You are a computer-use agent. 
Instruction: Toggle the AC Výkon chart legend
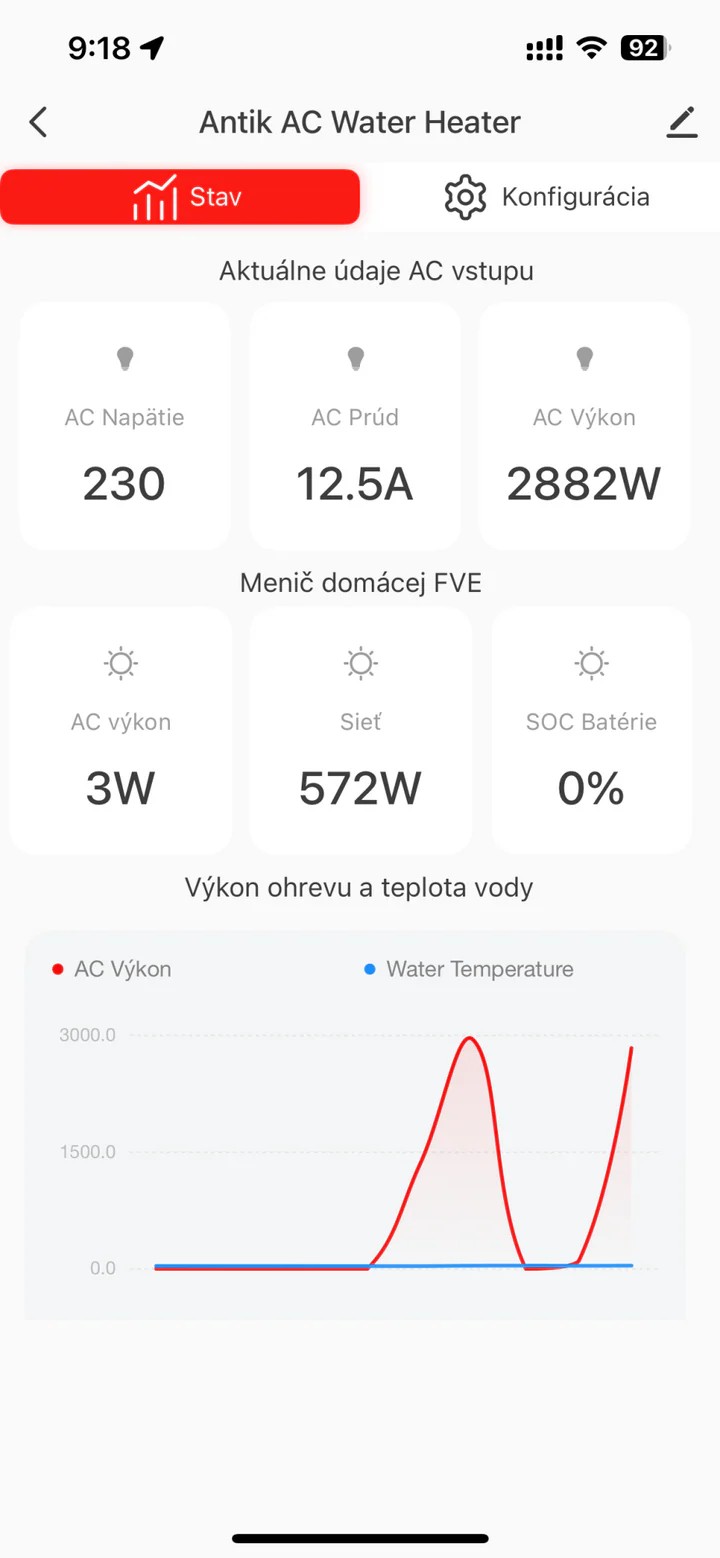pyautogui.click(x=112, y=969)
